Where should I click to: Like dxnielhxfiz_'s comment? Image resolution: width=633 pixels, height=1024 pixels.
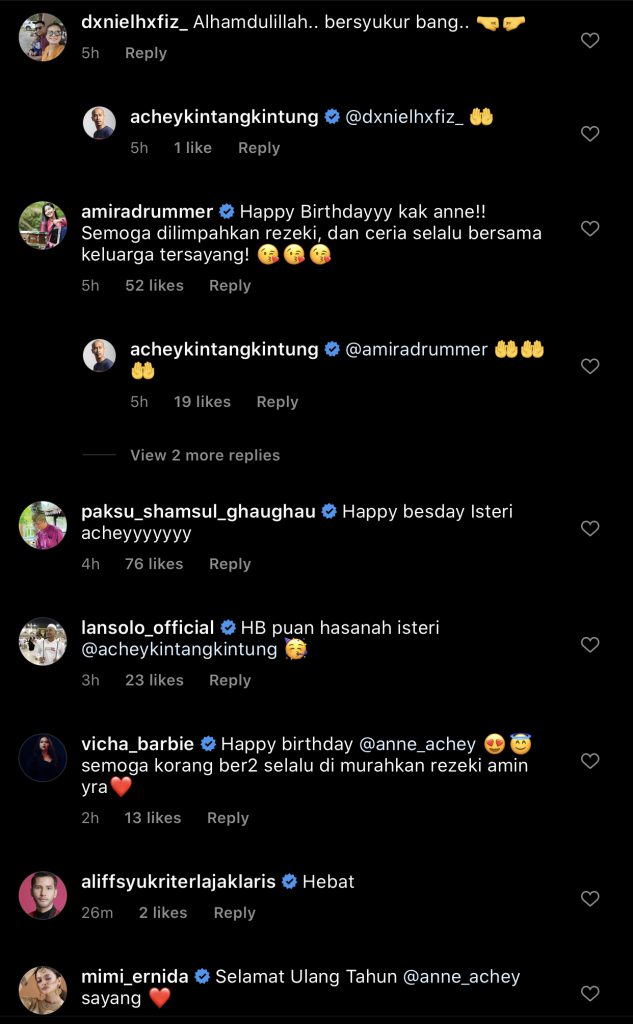[590, 40]
